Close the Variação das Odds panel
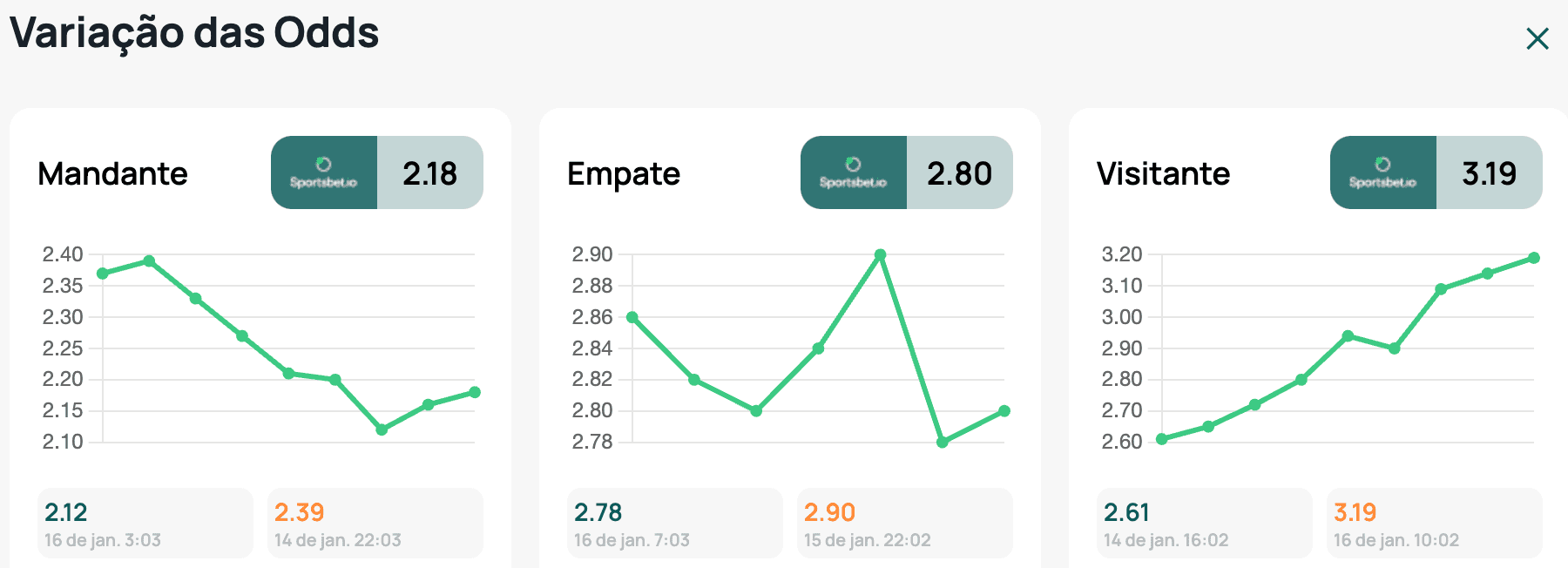The width and height of the screenshot is (1568, 568). tap(1538, 38)
